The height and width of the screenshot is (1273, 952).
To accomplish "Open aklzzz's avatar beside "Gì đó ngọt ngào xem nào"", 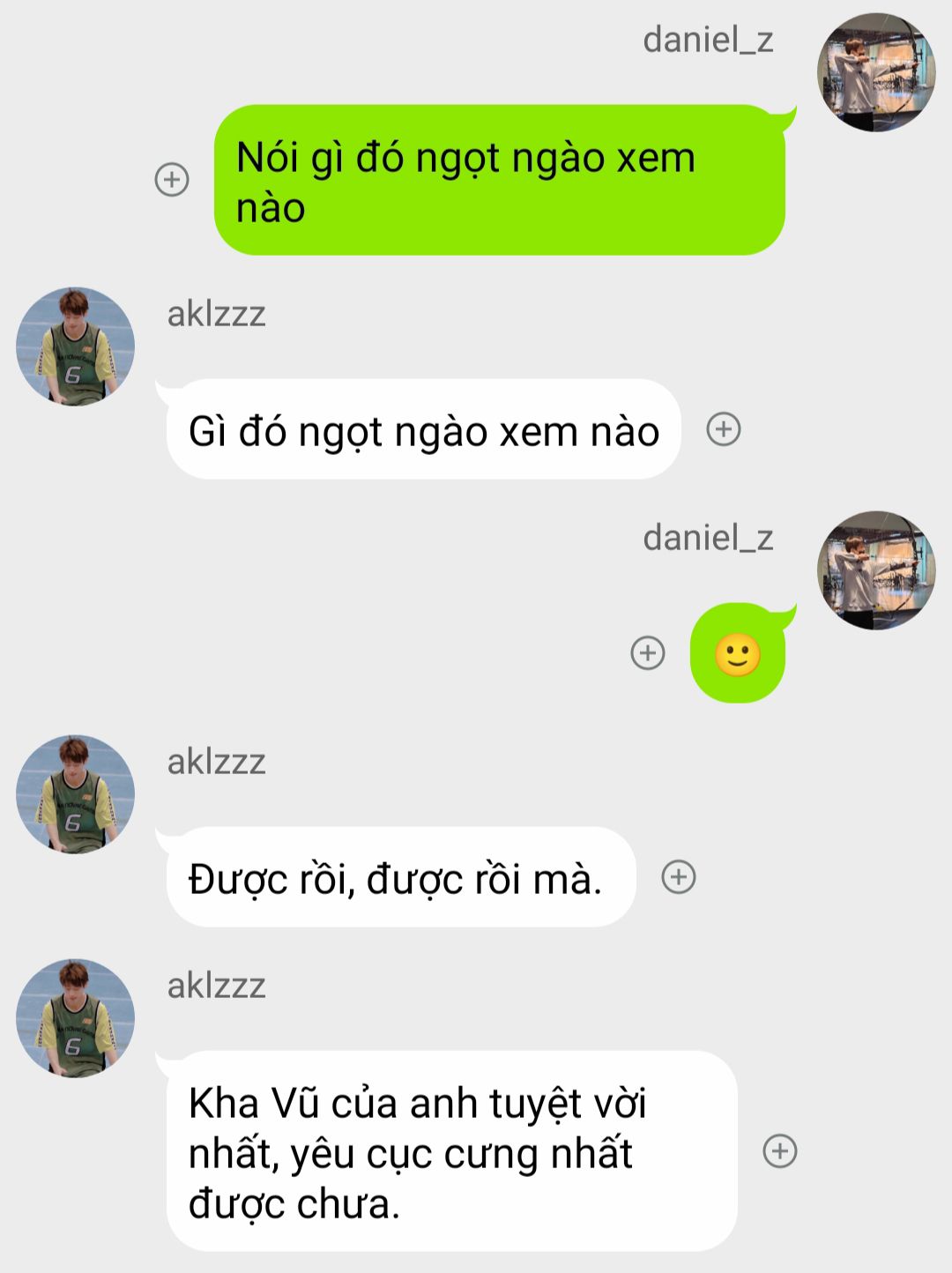I will [x=75, y=346].
